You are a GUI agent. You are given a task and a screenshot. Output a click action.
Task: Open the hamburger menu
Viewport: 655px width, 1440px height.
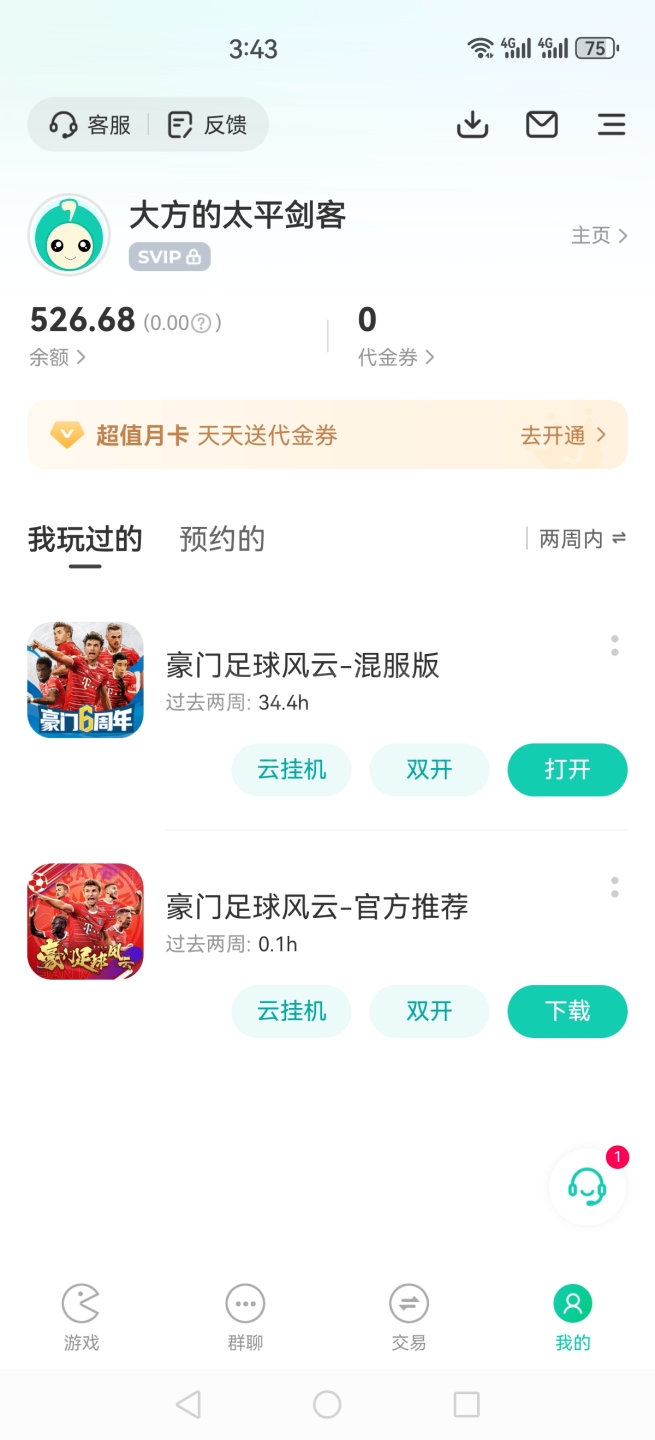[x=611, y=124]
